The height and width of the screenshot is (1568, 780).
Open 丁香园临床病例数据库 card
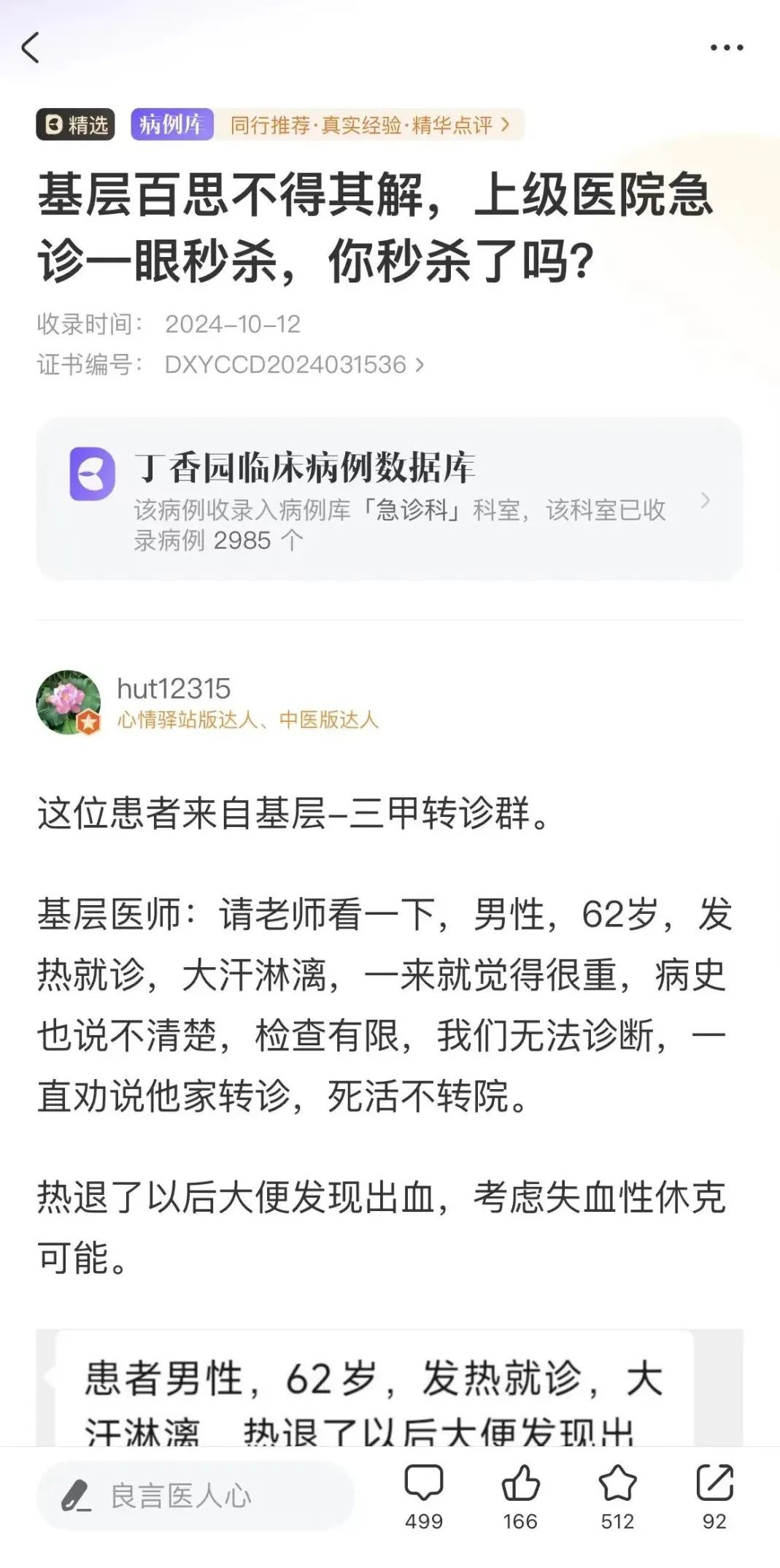point(390,500)
